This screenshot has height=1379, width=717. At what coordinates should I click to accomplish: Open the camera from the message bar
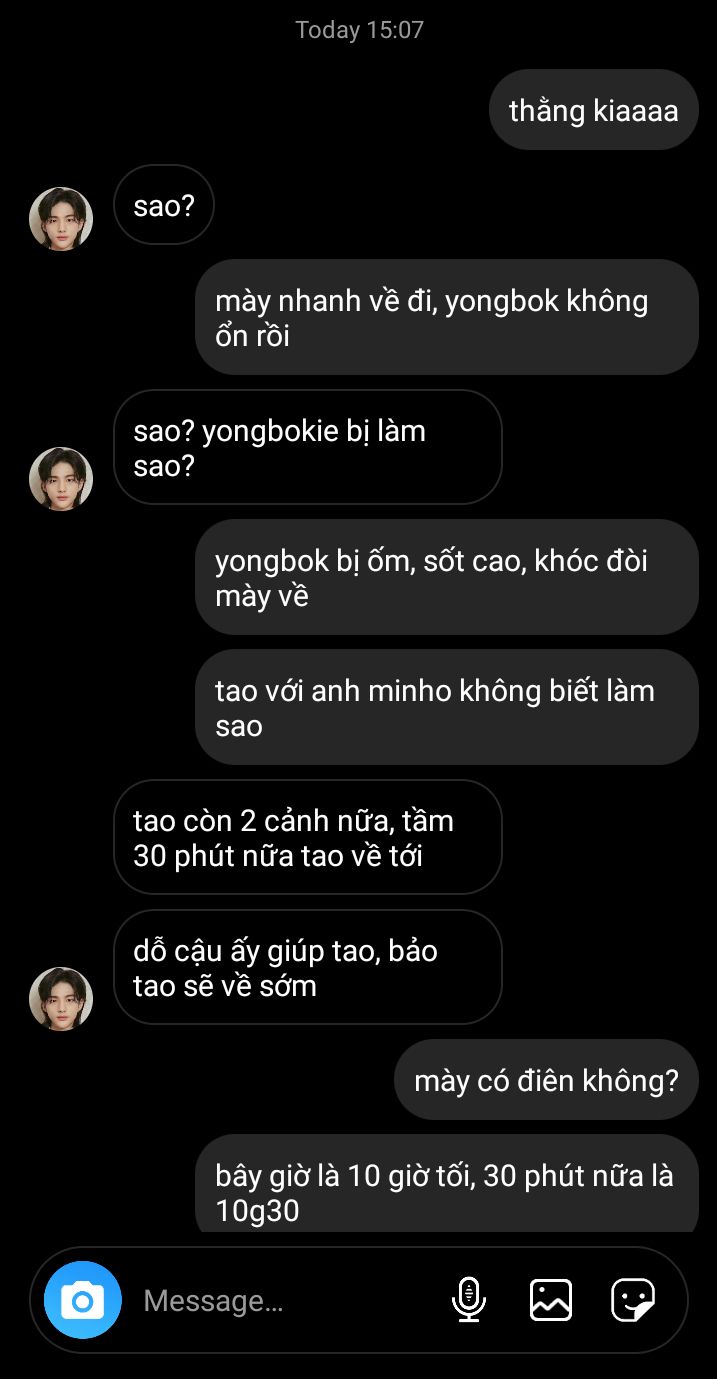click(82, 1300)
